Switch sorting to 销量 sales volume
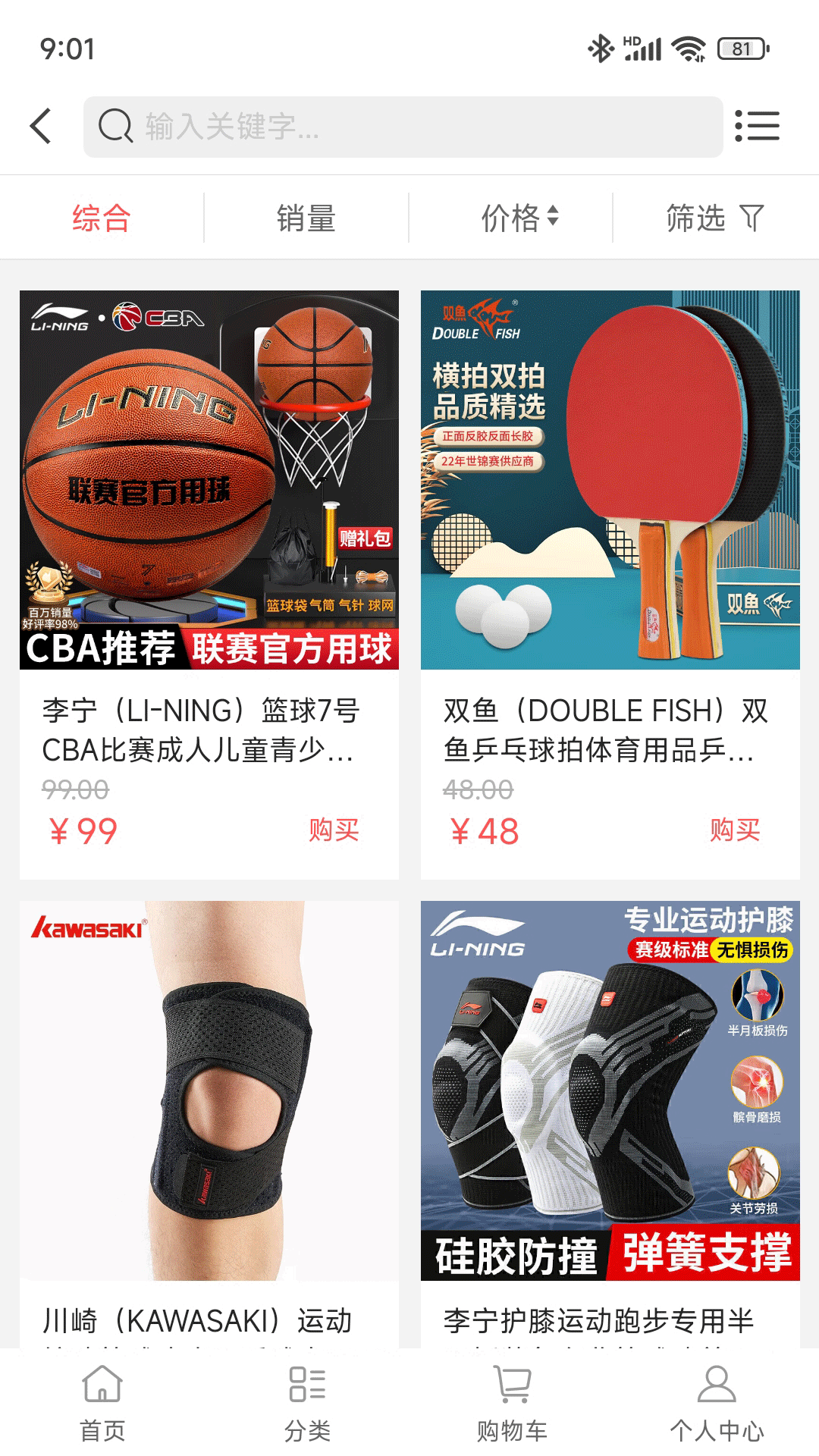This screenshot has width=819, height=1456. [x=306, y=216]
